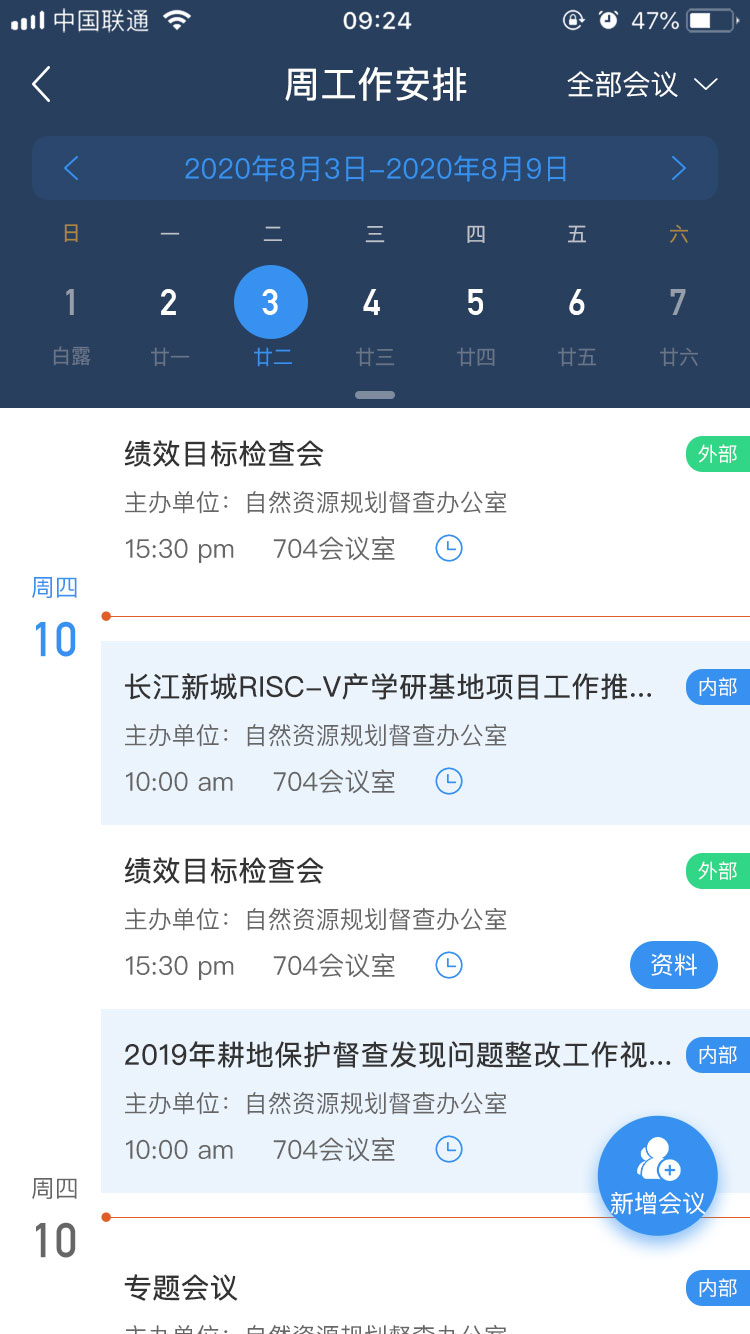Open the 2020年8月3日-2020年8月9日 date range

(x=375, y=168)
